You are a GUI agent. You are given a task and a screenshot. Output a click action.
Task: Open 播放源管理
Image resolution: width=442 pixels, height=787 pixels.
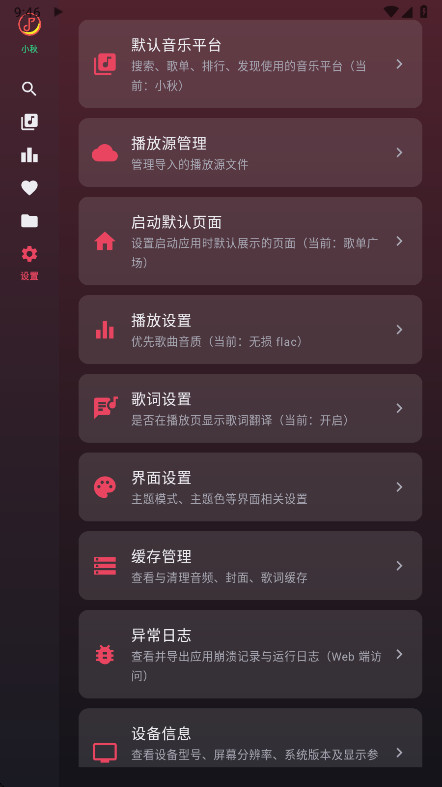250,153
